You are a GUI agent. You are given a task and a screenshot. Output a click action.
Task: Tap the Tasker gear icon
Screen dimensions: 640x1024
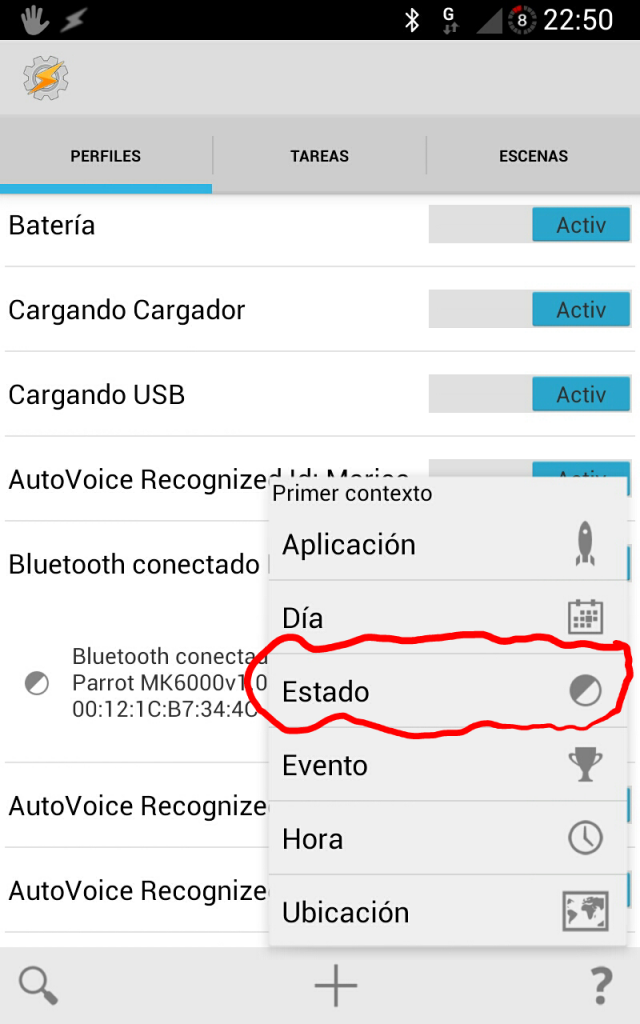[45, 79]
